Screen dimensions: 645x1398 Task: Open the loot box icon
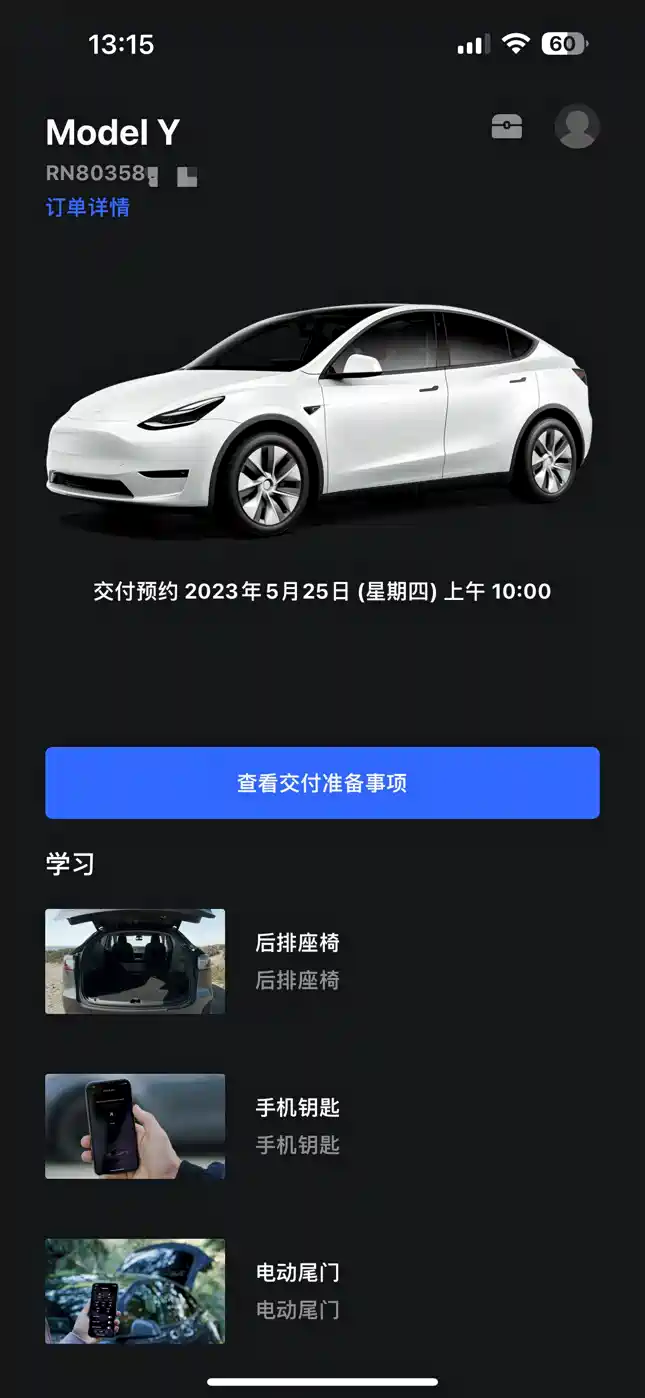pyautogui.click(x=507, y=127)
